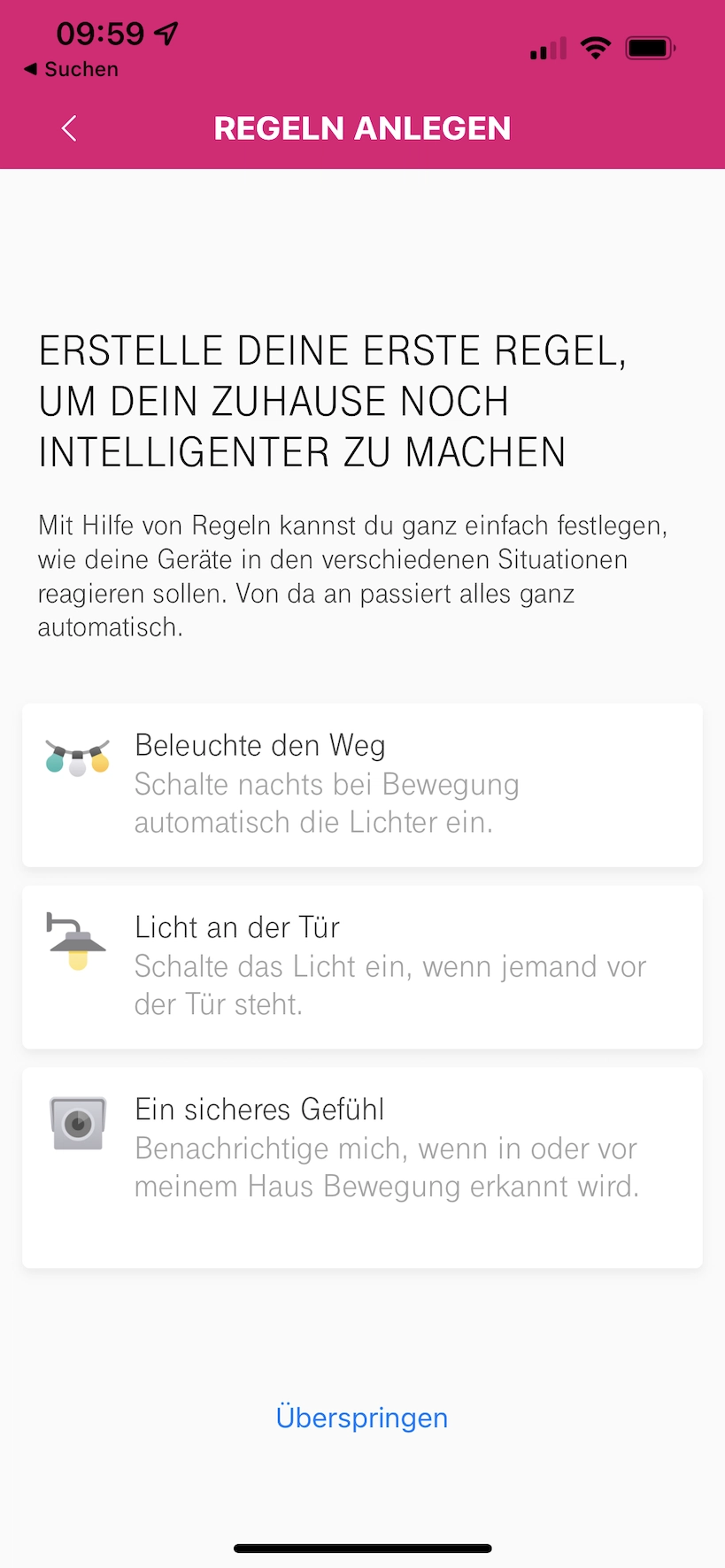Screen dimensions: 725x1568
Task: Go back with the header arrow
Action: (x=69, y=128)
